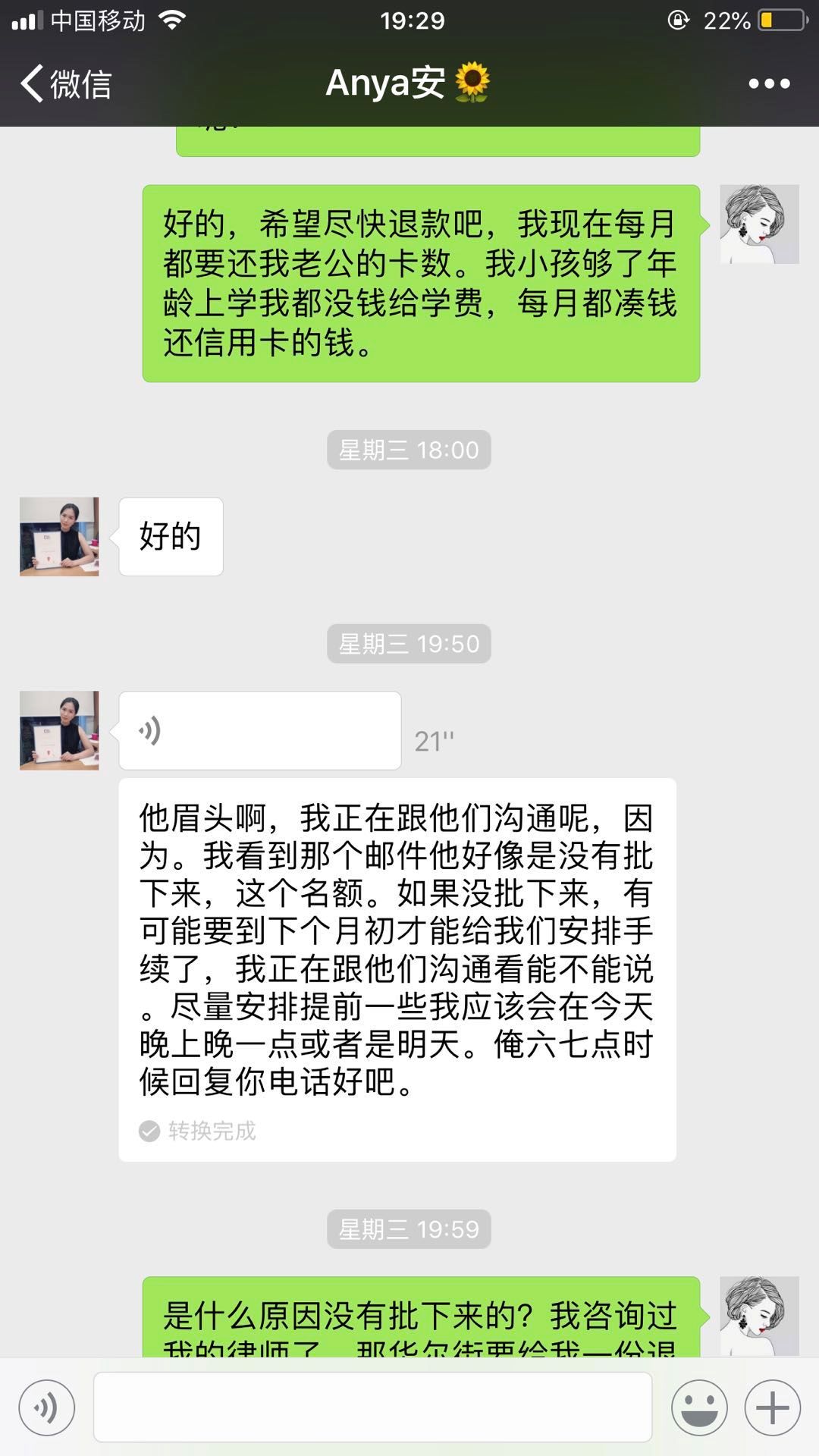Select the 好的 message bubble
The width and height of the screenshot is (819, 1456).
(x=170, y=536)
